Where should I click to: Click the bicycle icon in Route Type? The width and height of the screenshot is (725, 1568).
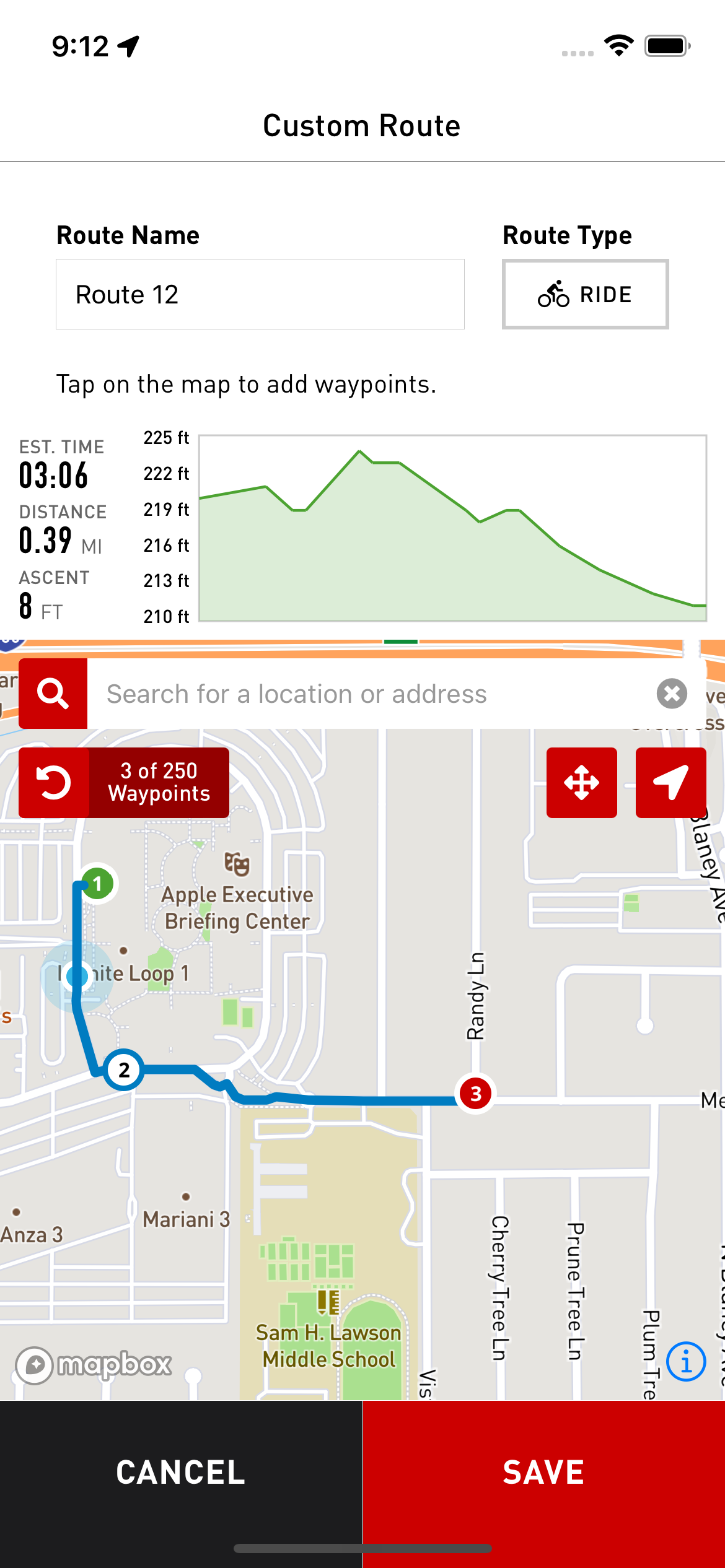[553, 294]
